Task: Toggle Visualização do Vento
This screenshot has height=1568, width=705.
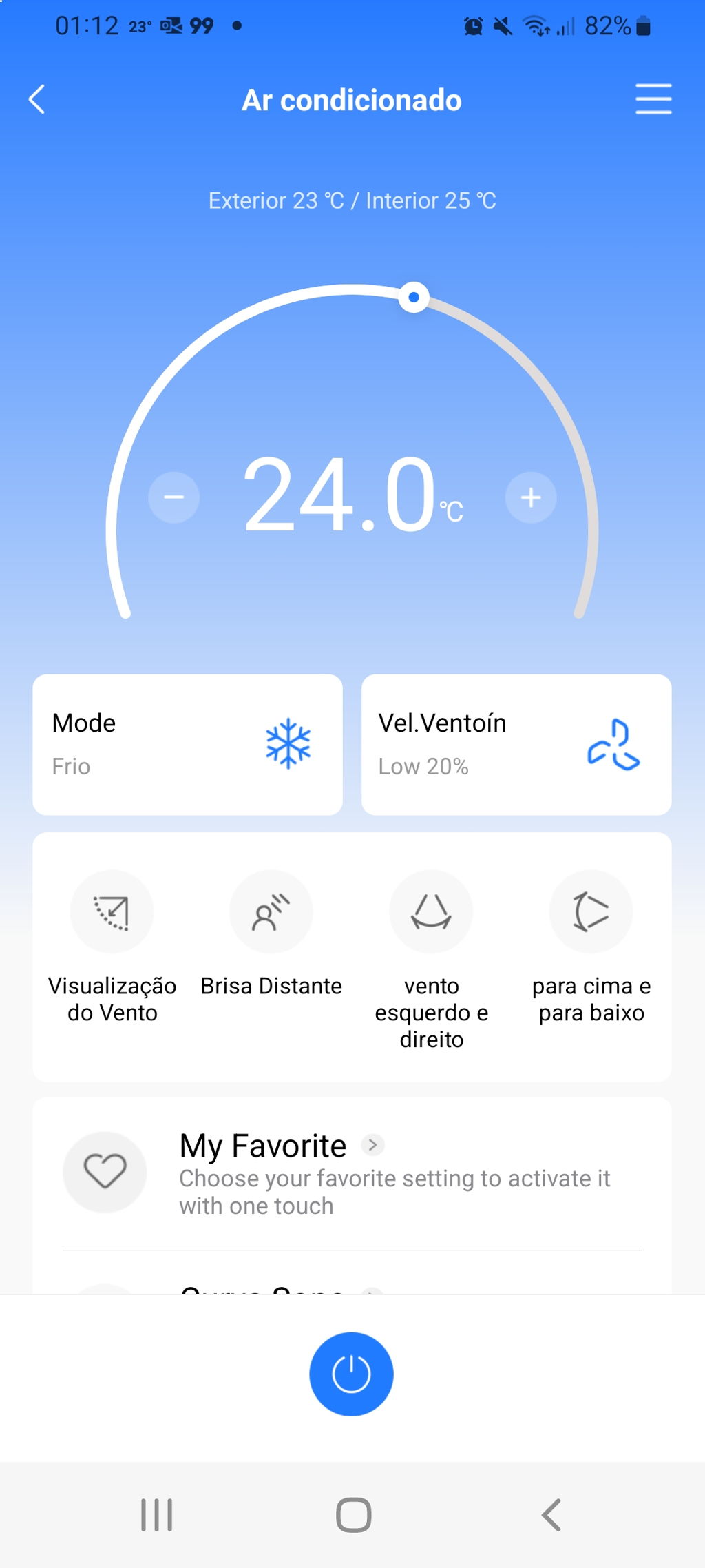Action: 112,912
